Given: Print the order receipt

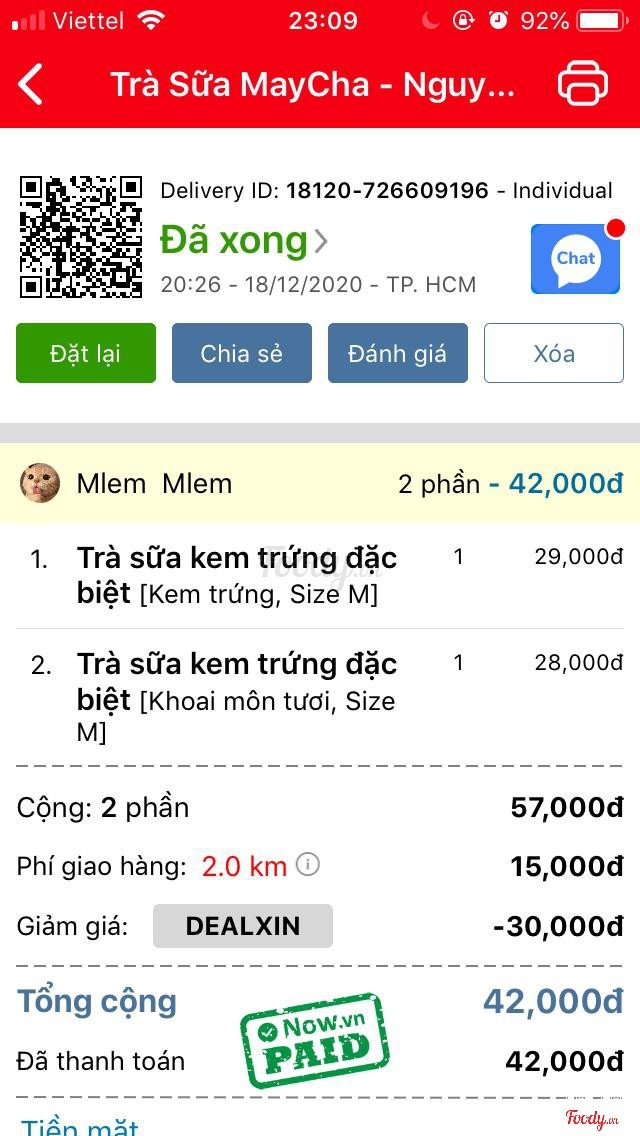Looking at the screenshot, I should point(582,84).
